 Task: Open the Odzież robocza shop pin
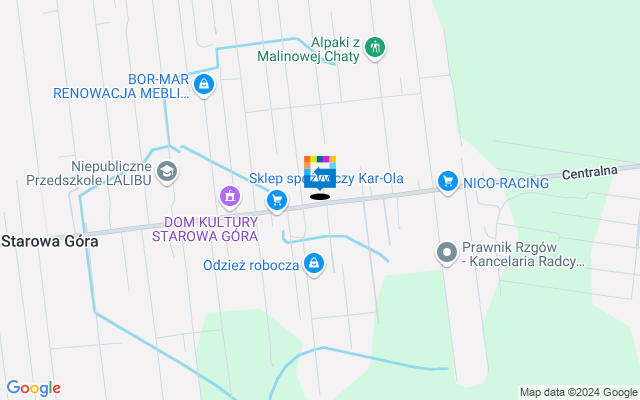314,263
